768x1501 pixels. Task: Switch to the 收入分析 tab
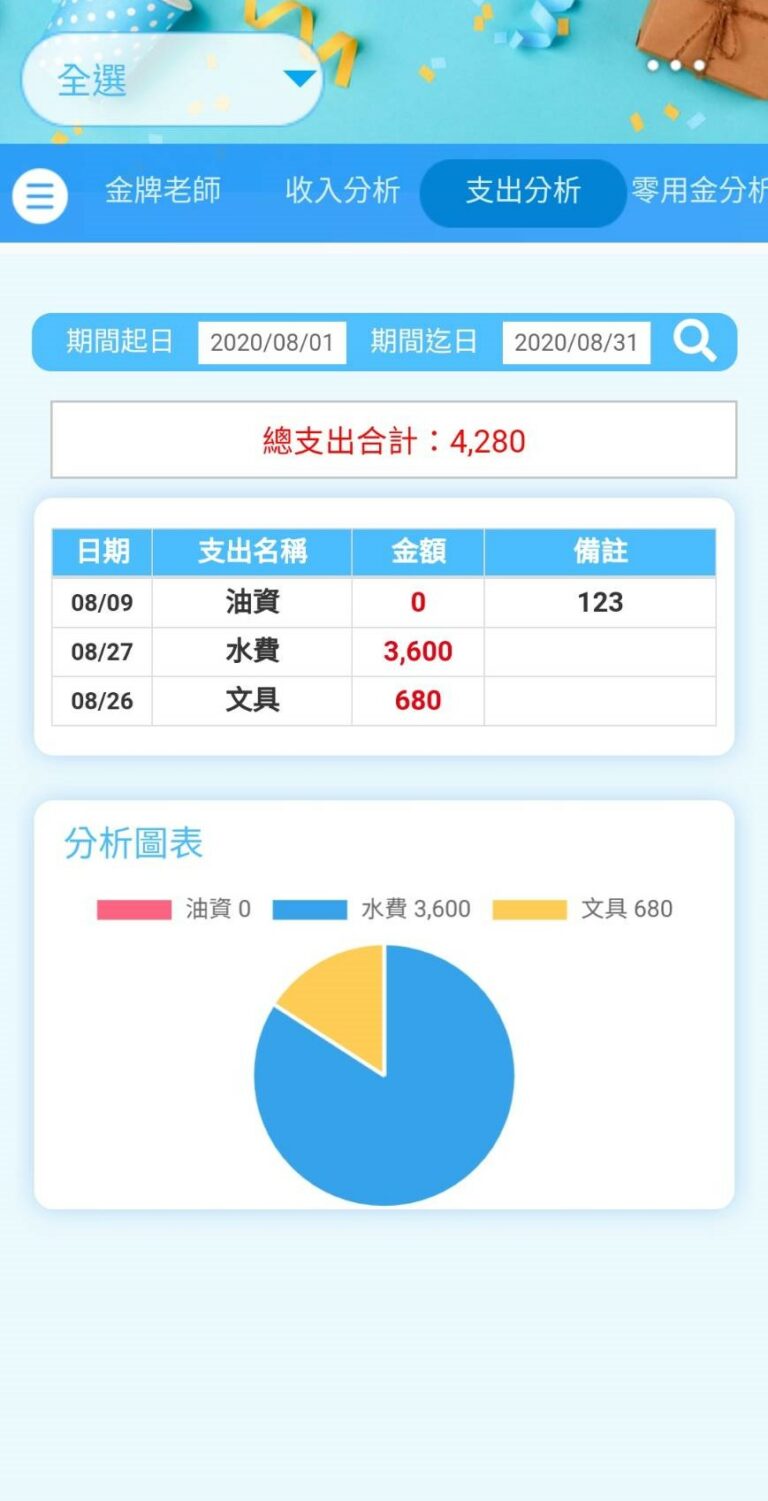[x=343, y=191]
